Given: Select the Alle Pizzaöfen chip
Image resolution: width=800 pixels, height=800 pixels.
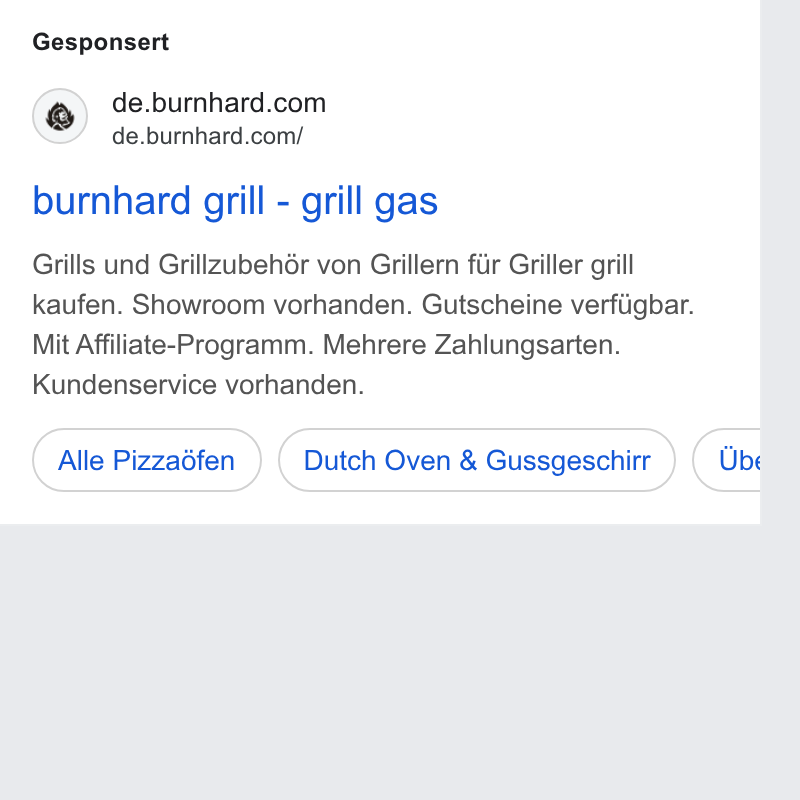Looking at the screenshot, I should (147, 460).
